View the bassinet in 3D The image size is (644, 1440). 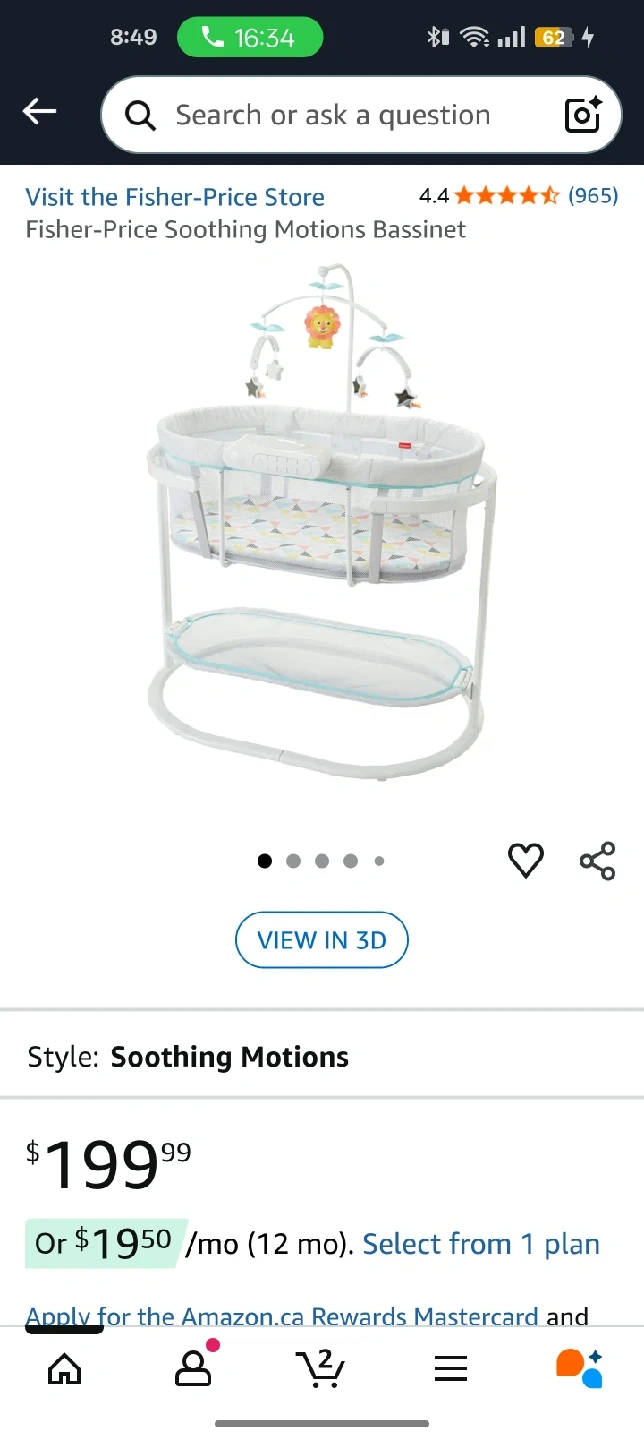322,940
